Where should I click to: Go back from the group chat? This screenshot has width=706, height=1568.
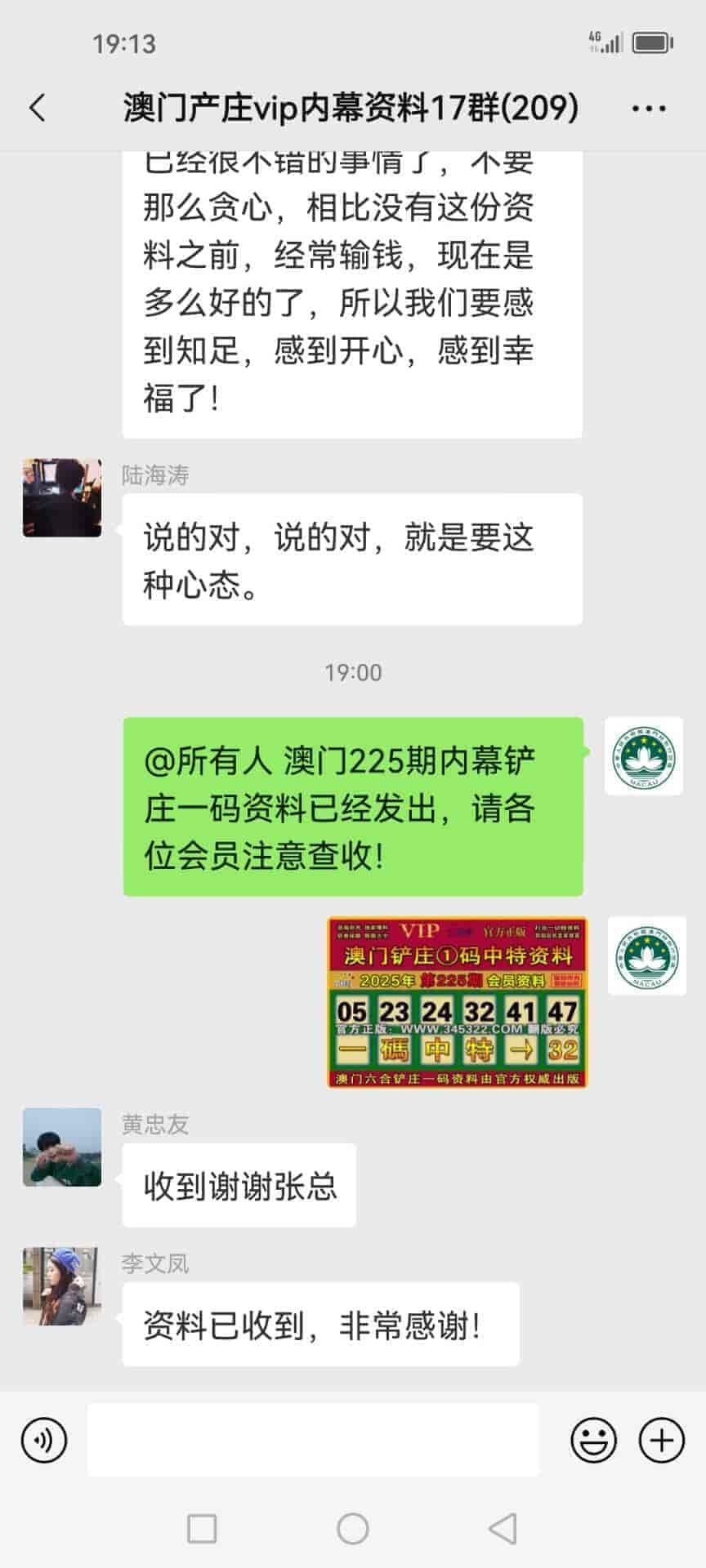[x=38, y=108]
